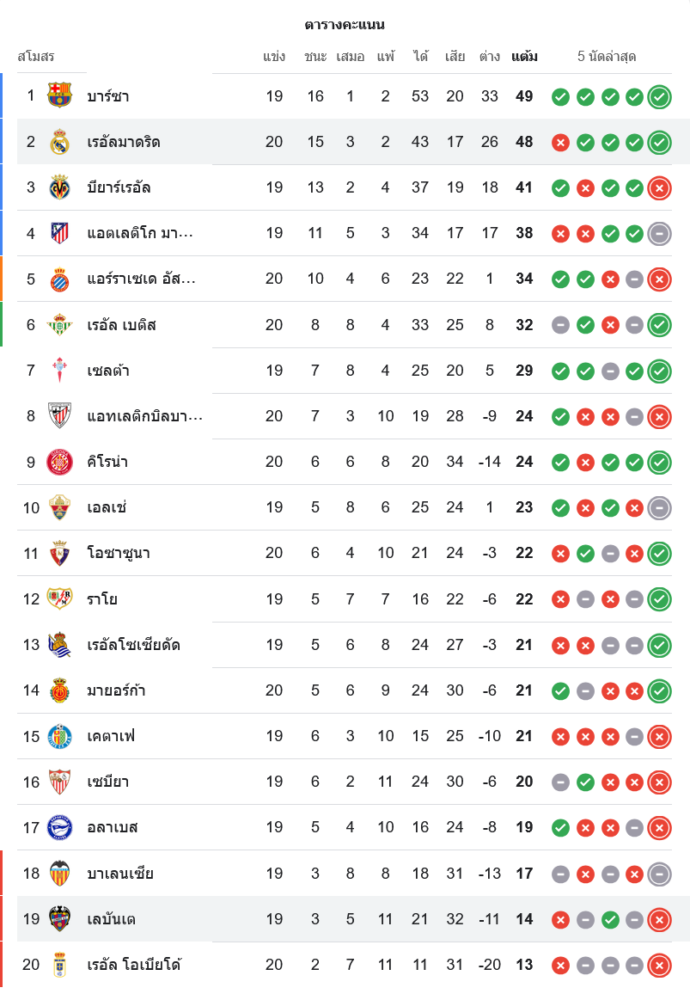Open the เคตาเฟ่ team row
The height and width of the screenshot is (1000, 690).
click(x=111, y=736)
